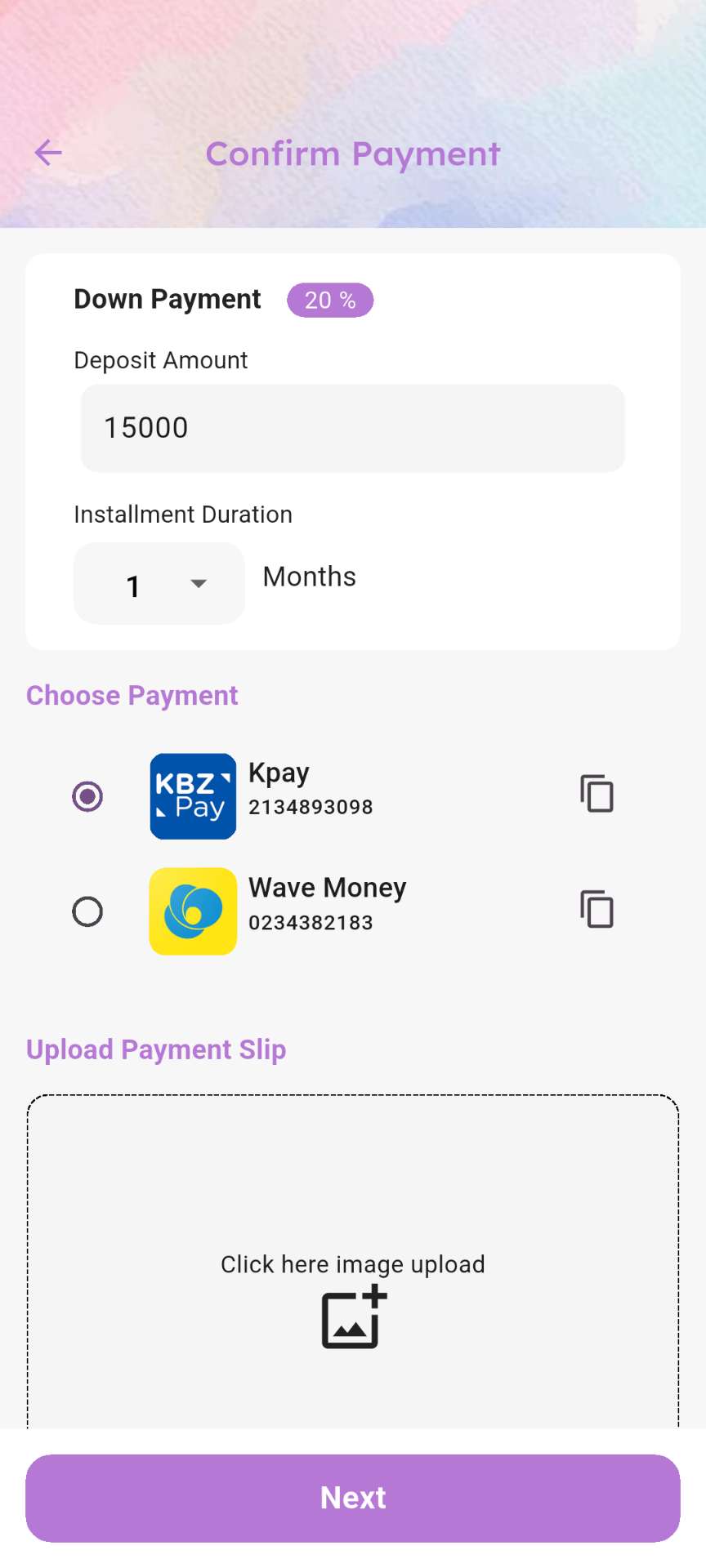Continue with the Next button
The height and width of the screenshot is (1568, 706).
tap(353, 1498)
